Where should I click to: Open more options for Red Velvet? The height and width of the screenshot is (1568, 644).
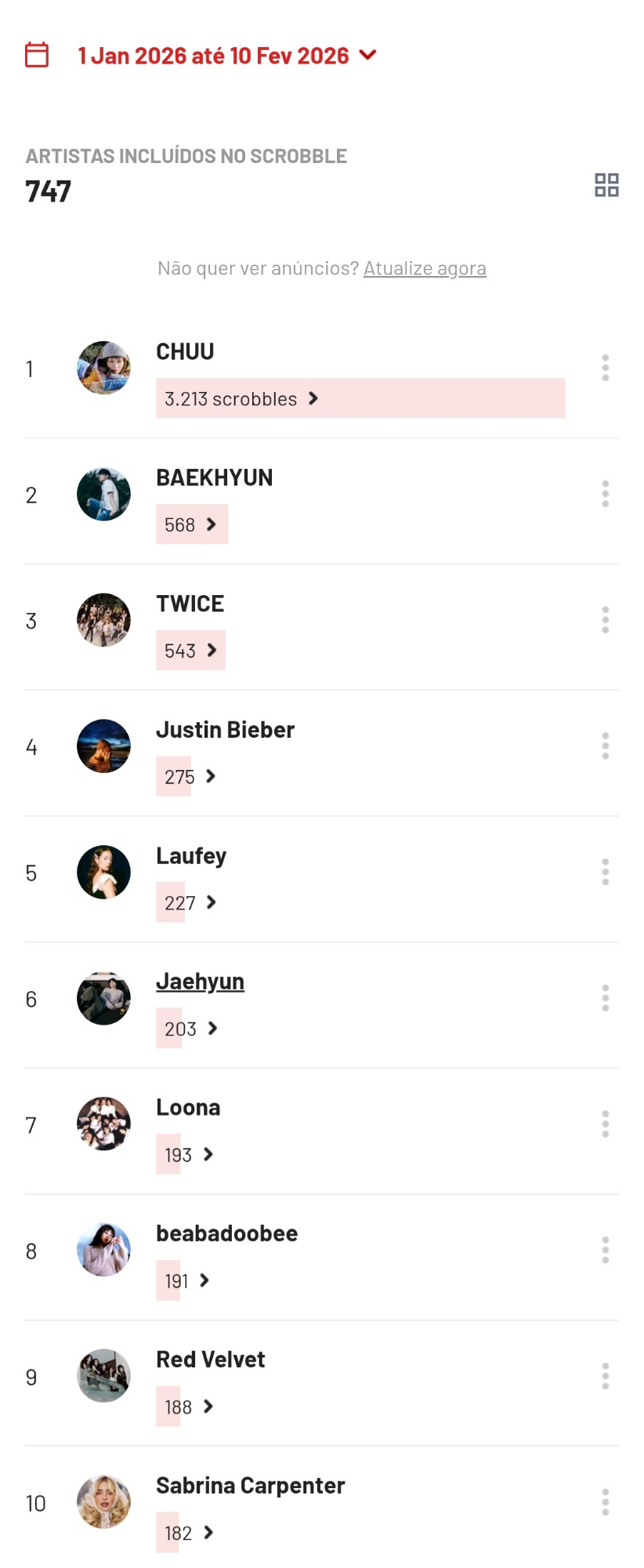tap(605, 1376)
